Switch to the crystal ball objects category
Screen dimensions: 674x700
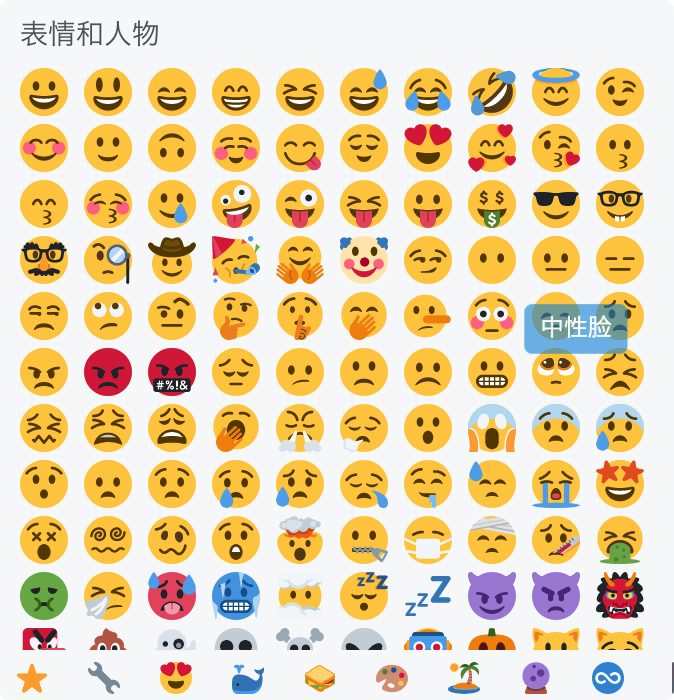[x=536, y=679]
